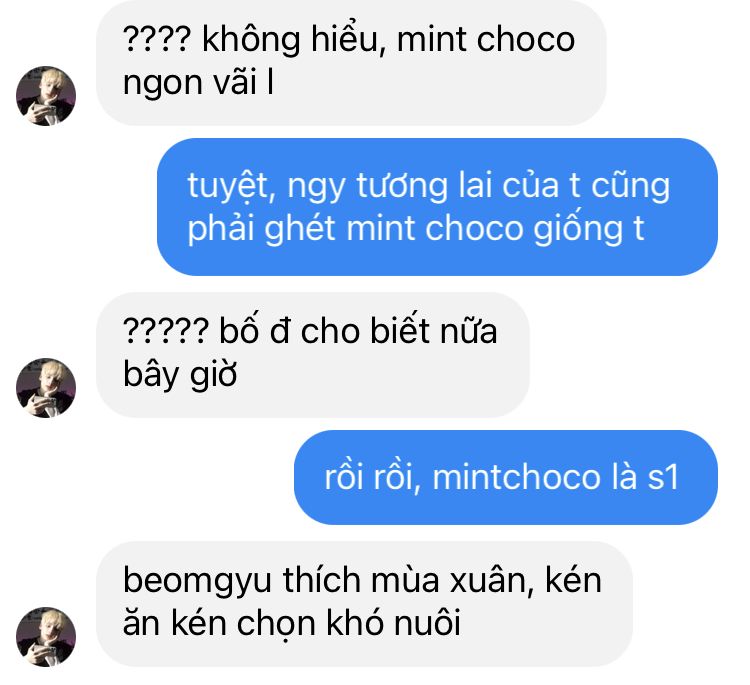Open sender's avatar beside 'mint choco ngon' message

(x=46, y=96)
